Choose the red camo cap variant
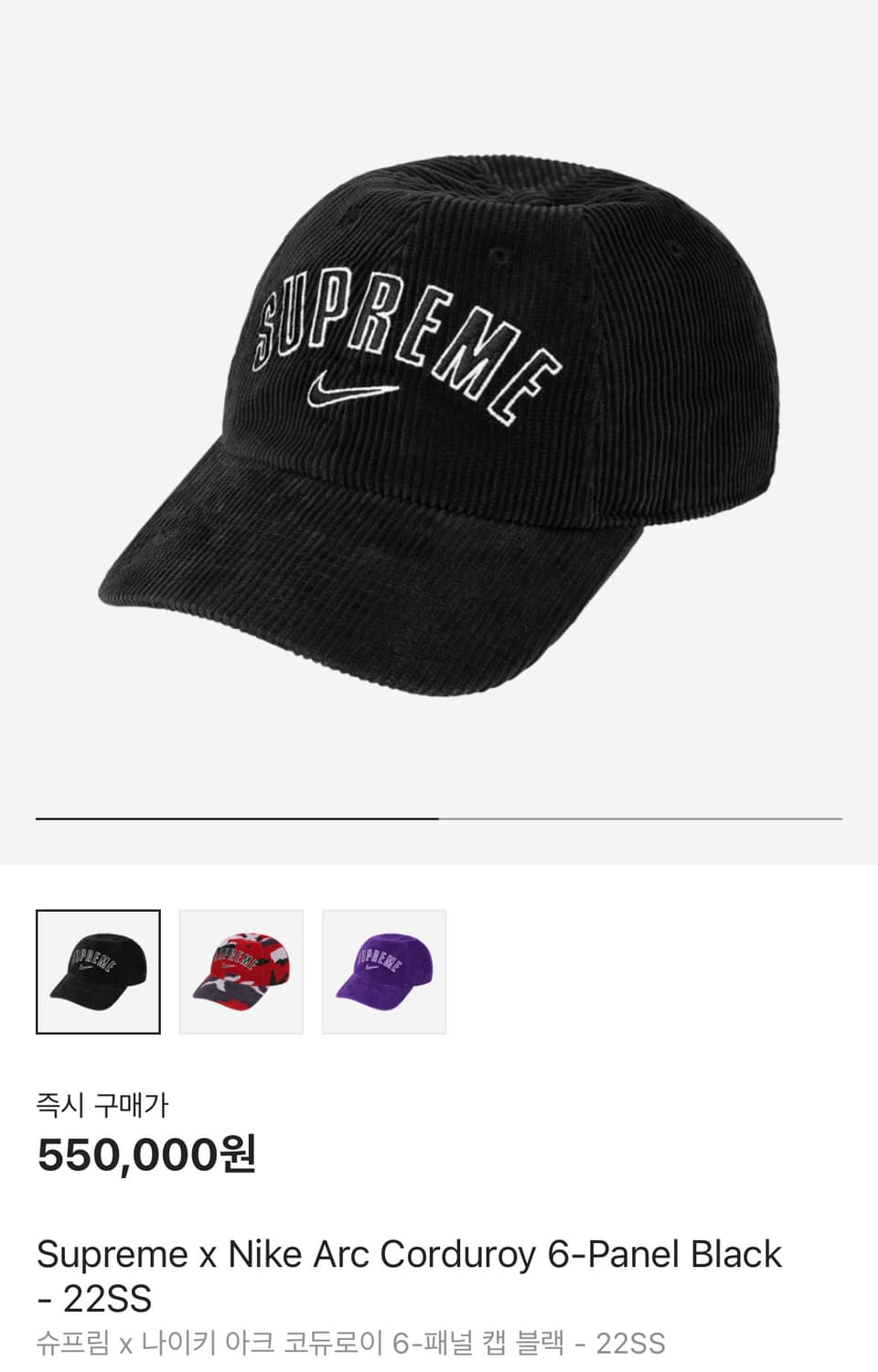 [241, 971]
